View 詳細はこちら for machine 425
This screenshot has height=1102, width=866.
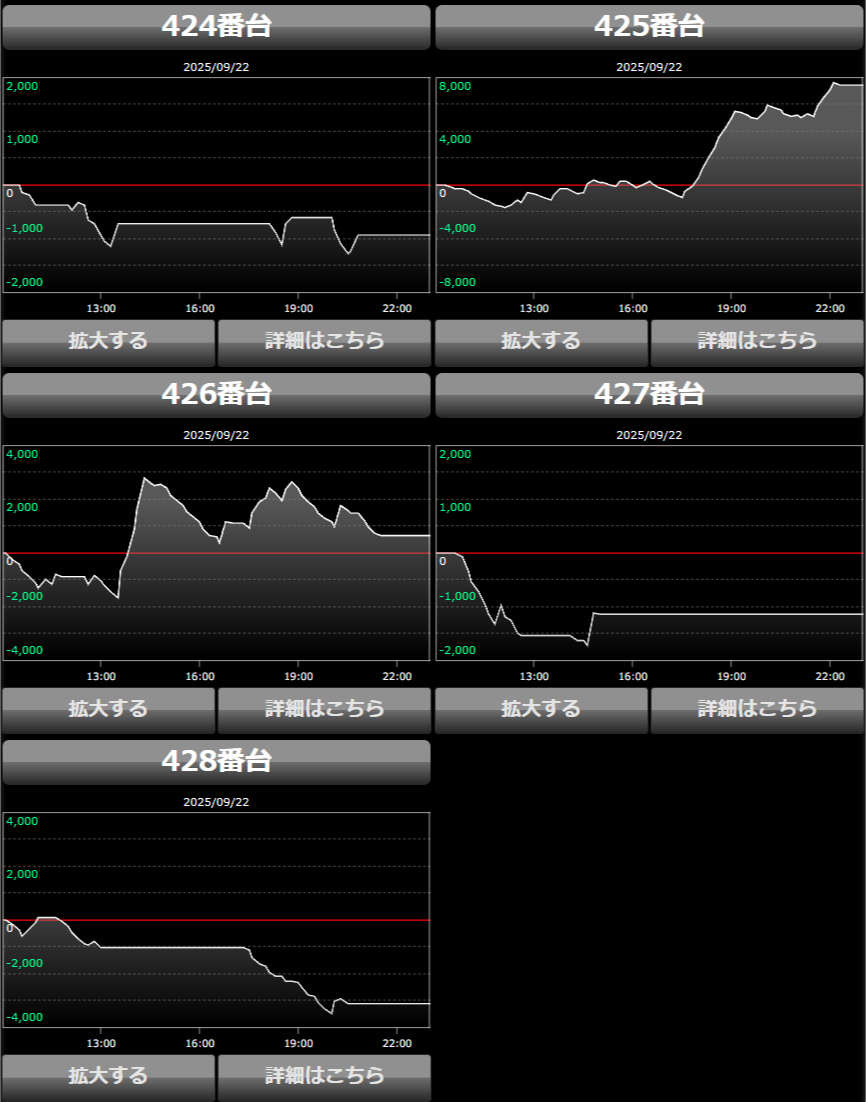757,341
